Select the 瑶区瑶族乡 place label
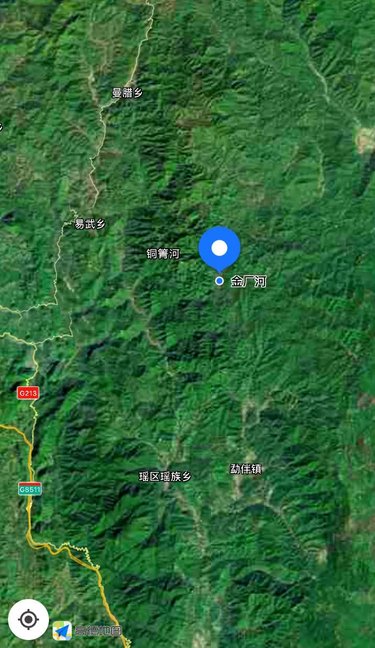 click(x=165, y=476)
